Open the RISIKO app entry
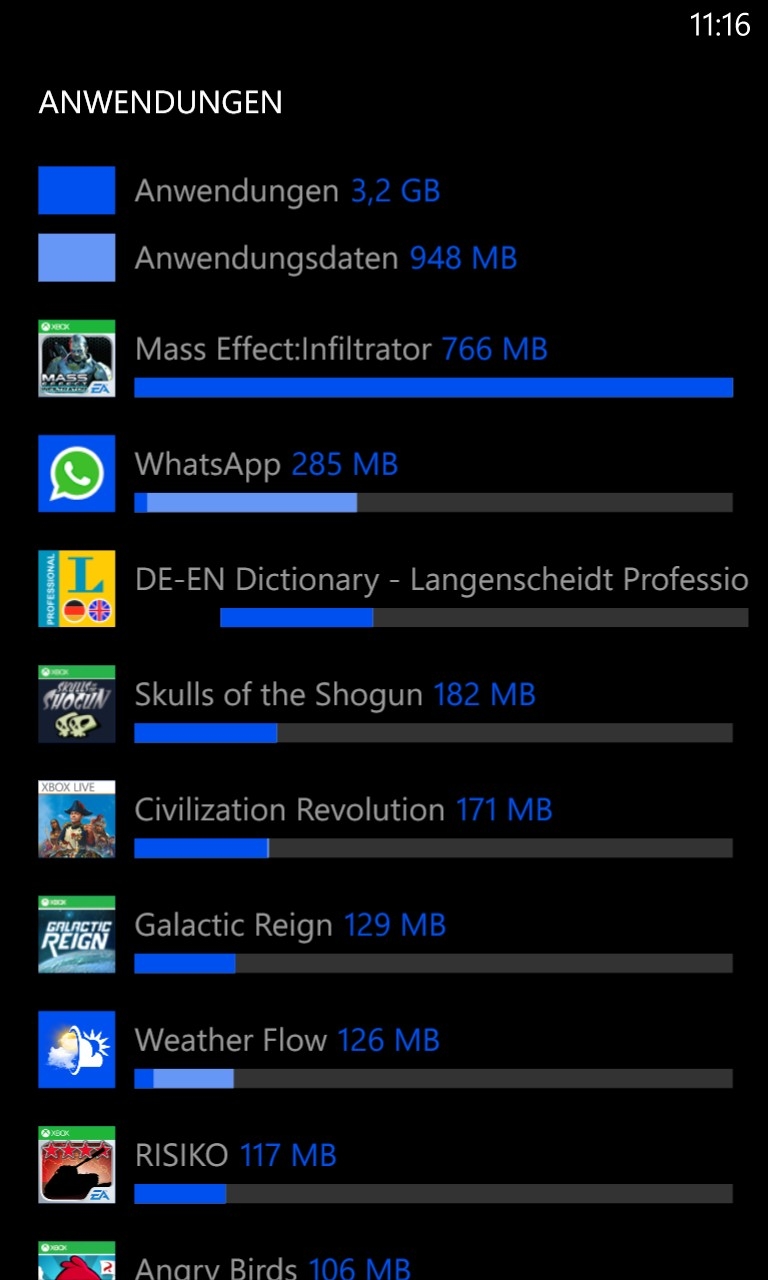 pyautogui.click(x=386, y=1165)
